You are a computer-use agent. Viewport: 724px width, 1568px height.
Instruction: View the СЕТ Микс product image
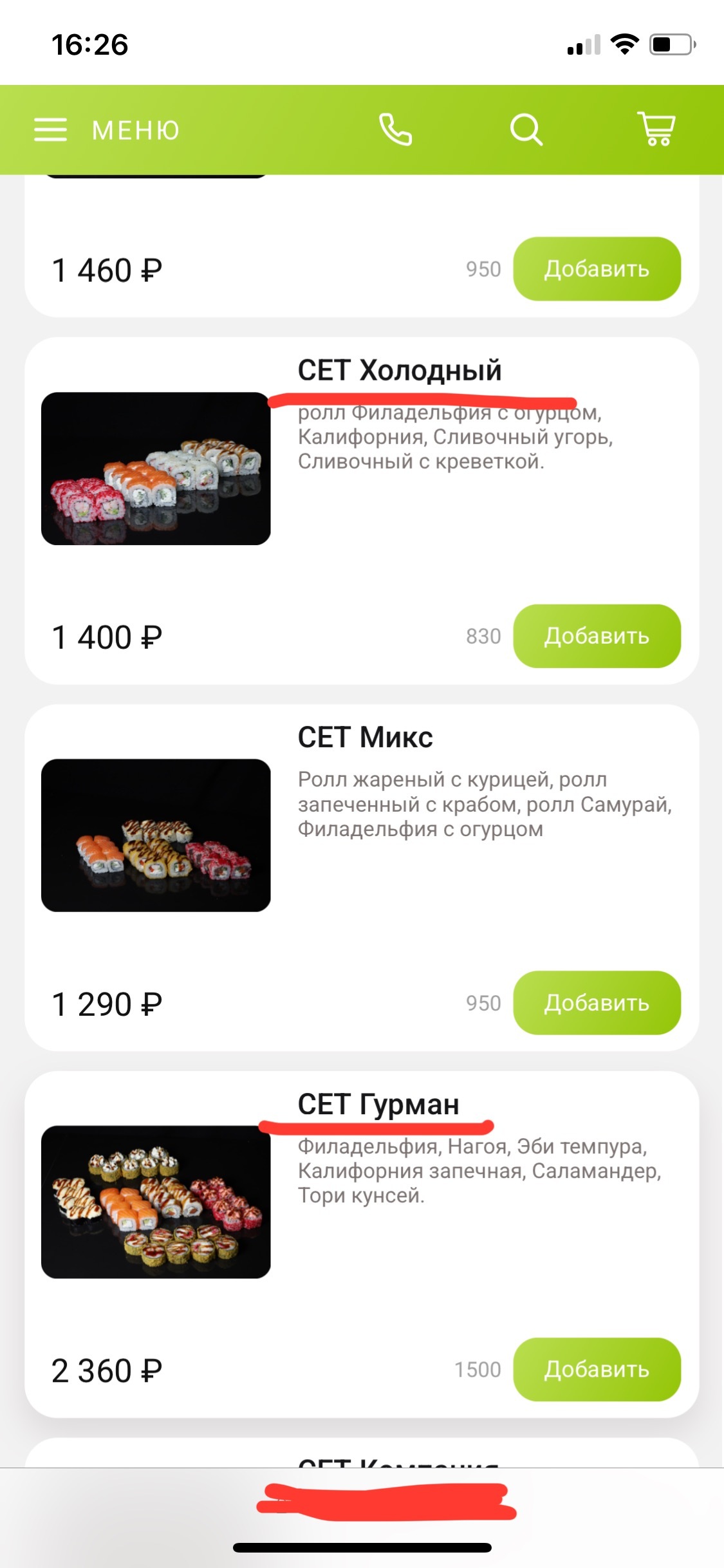coord(156,835)
